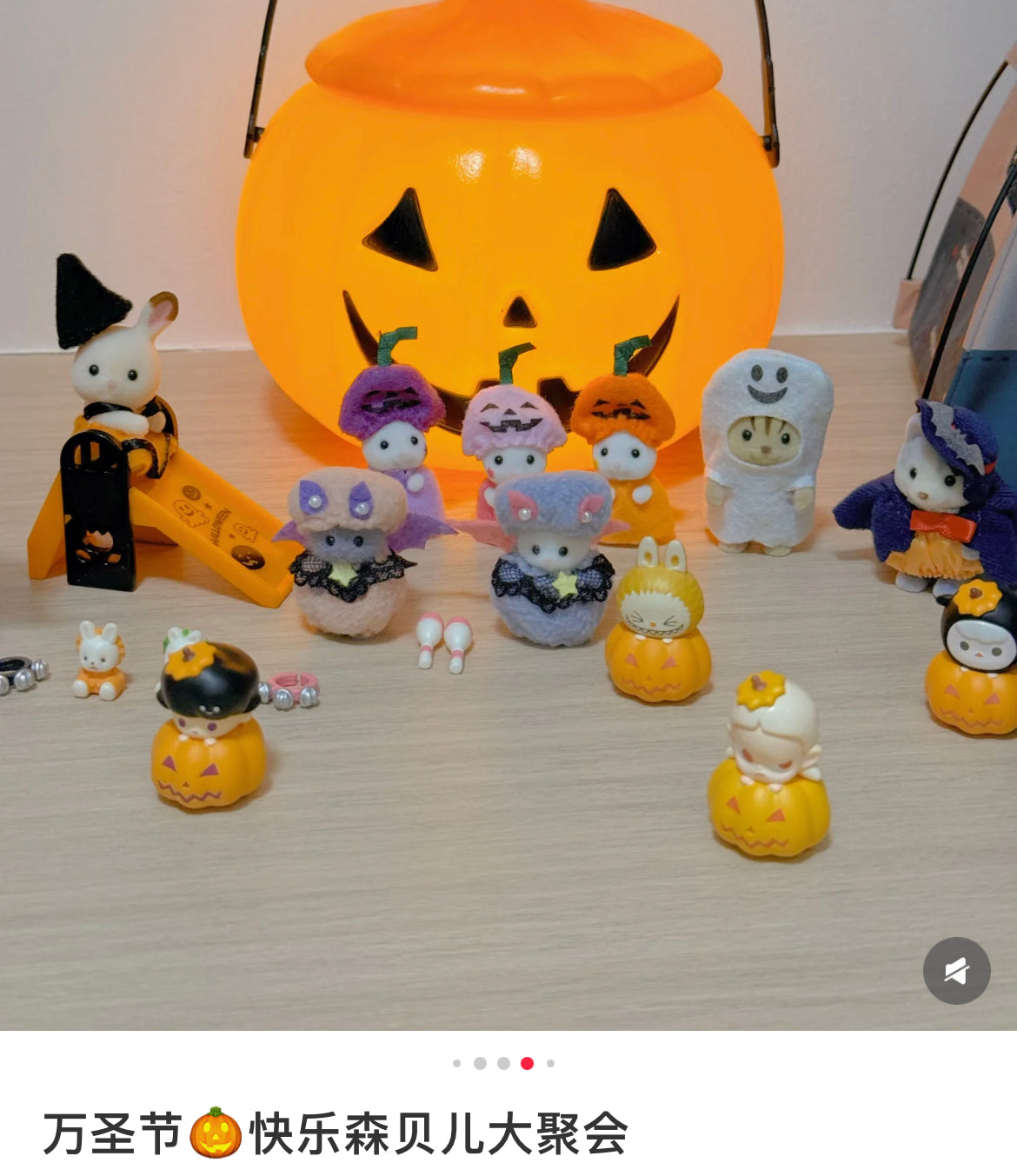Open the Halloween toy gathering video fullscreen
Viewport: 1017px width, 1176px height.
508,513
